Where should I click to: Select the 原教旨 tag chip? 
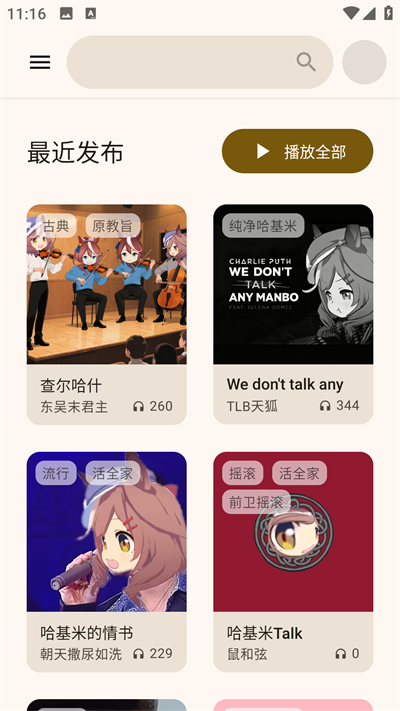(x=112, y=225)
